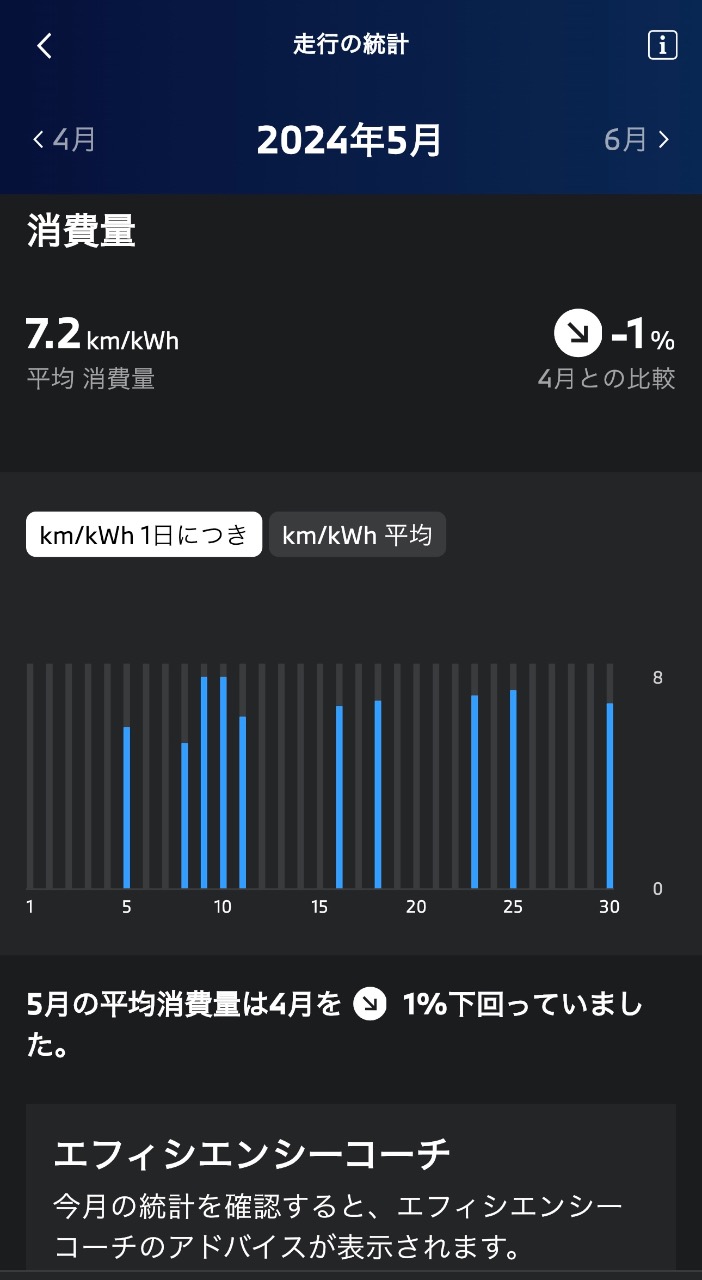
Task: Select the km/kWh 1日につき chip
Action: coord(144,535)
